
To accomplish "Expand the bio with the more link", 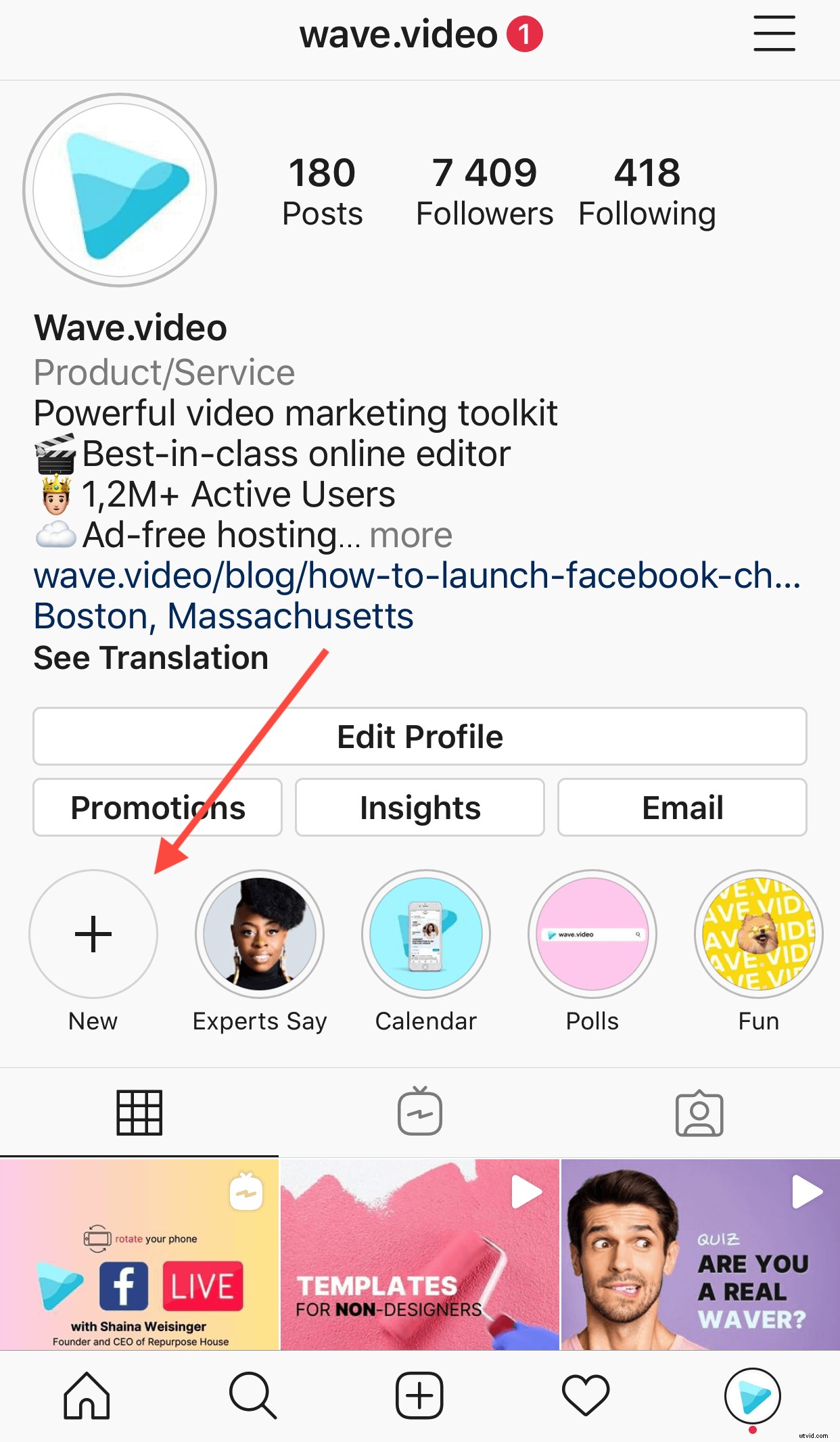I will 411,535.
